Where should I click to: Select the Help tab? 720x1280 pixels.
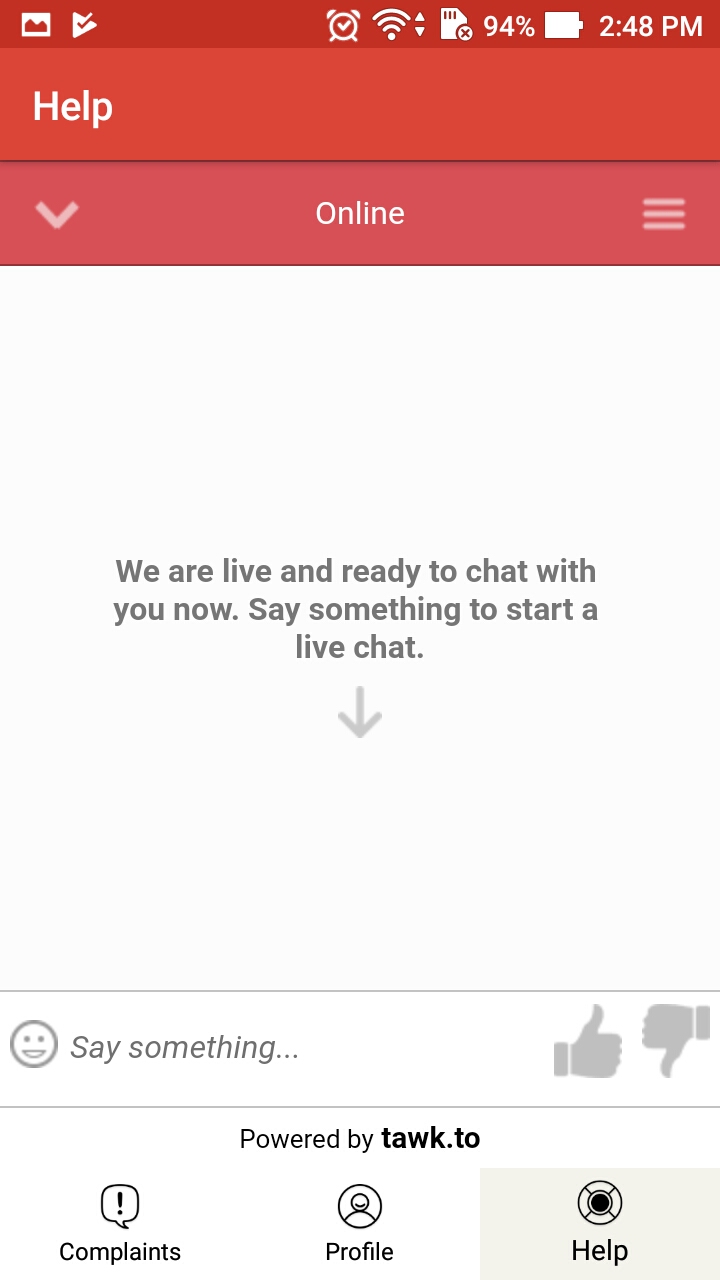pos(600,1224)
